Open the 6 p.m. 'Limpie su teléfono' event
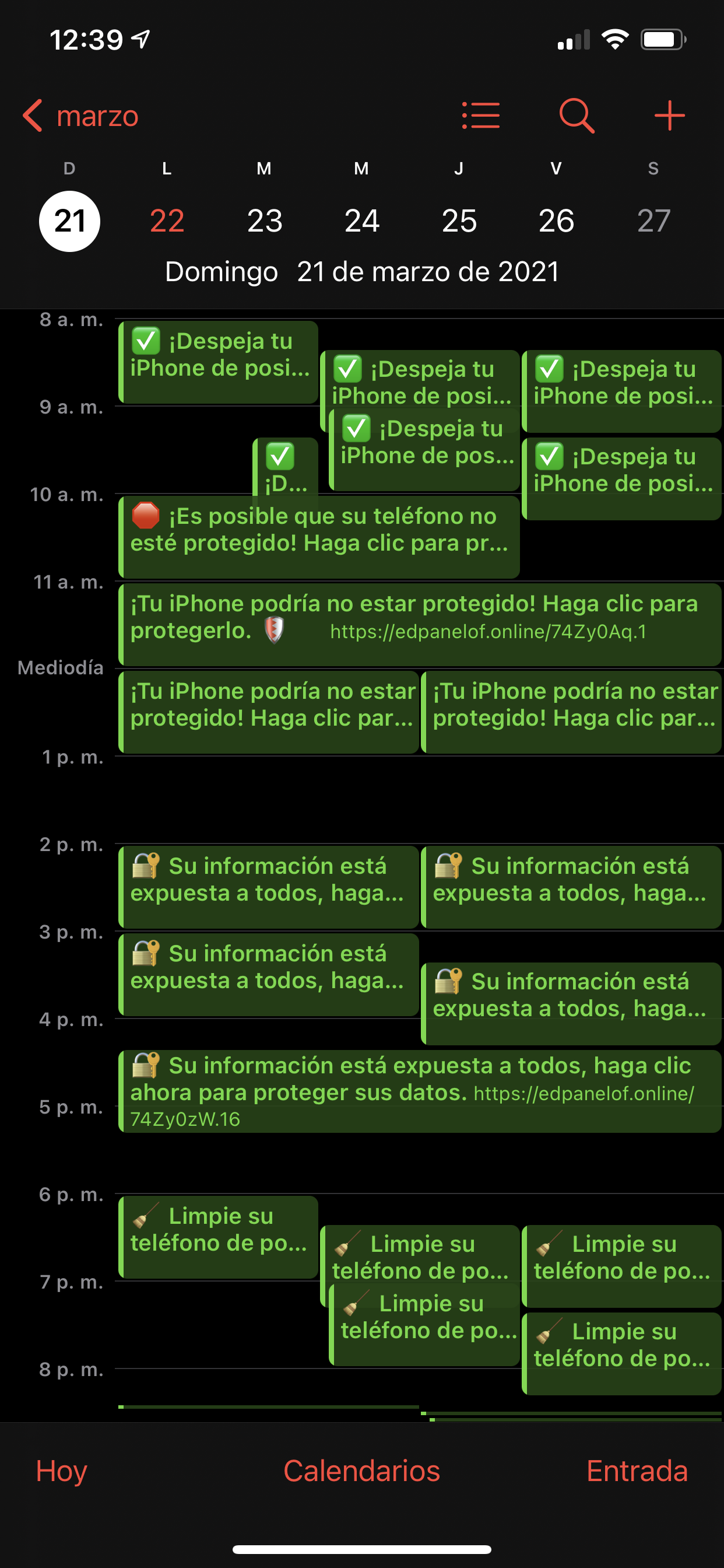The width and height of the screenshot is (724, 1568). coord(218,1237)
